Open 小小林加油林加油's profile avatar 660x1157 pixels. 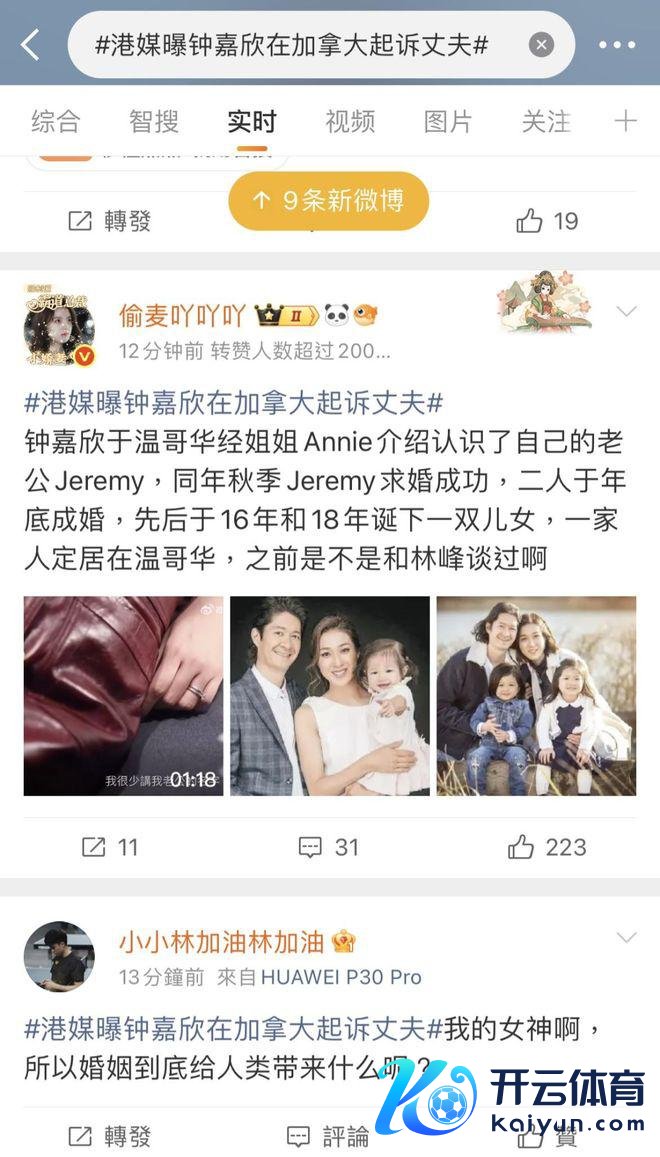pyautogui.click(x=59, y=957)
